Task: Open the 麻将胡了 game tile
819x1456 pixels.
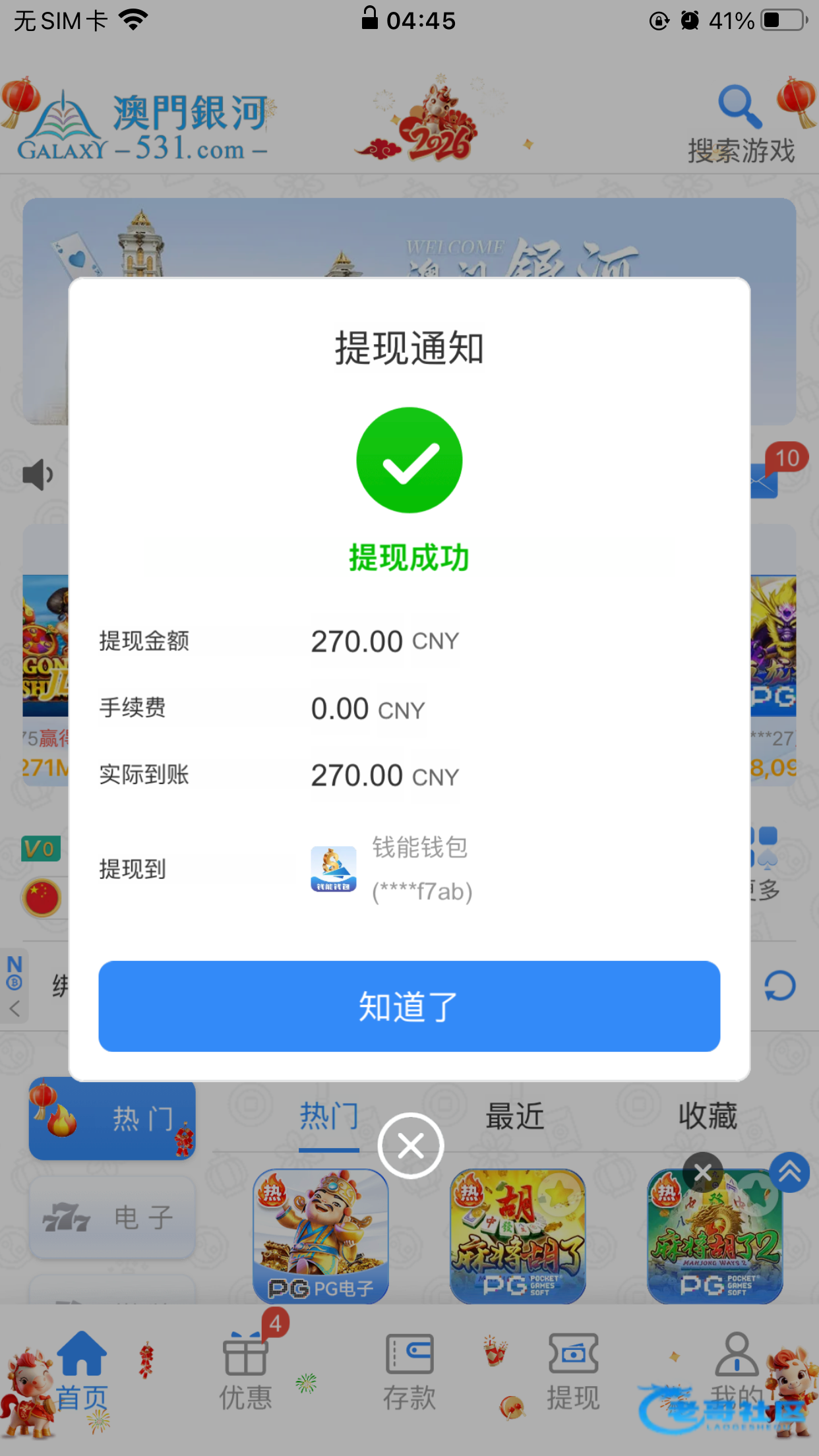Action: 518,1236
